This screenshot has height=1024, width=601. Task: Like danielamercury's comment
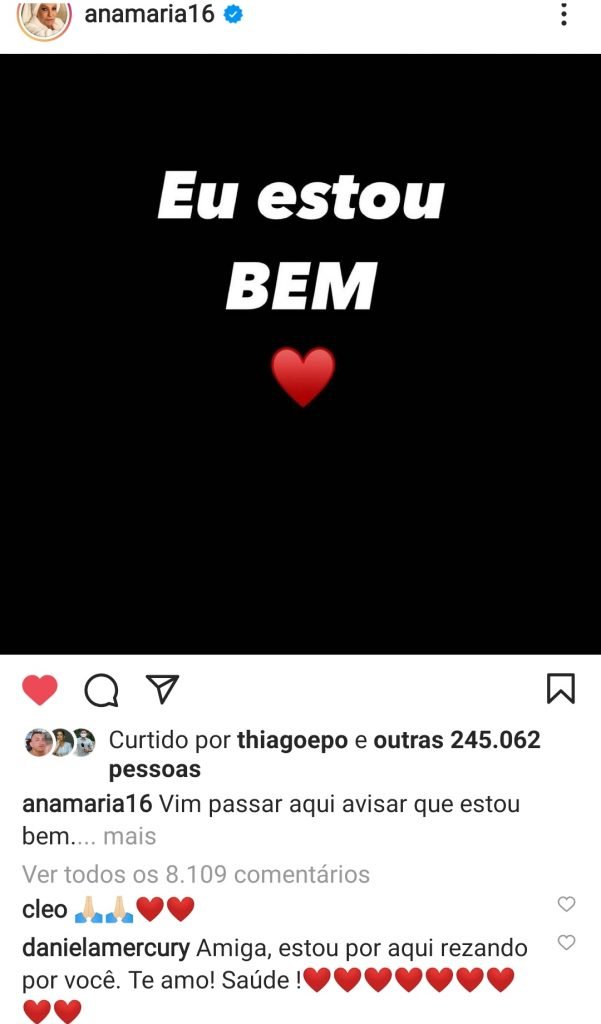point(566,942)
